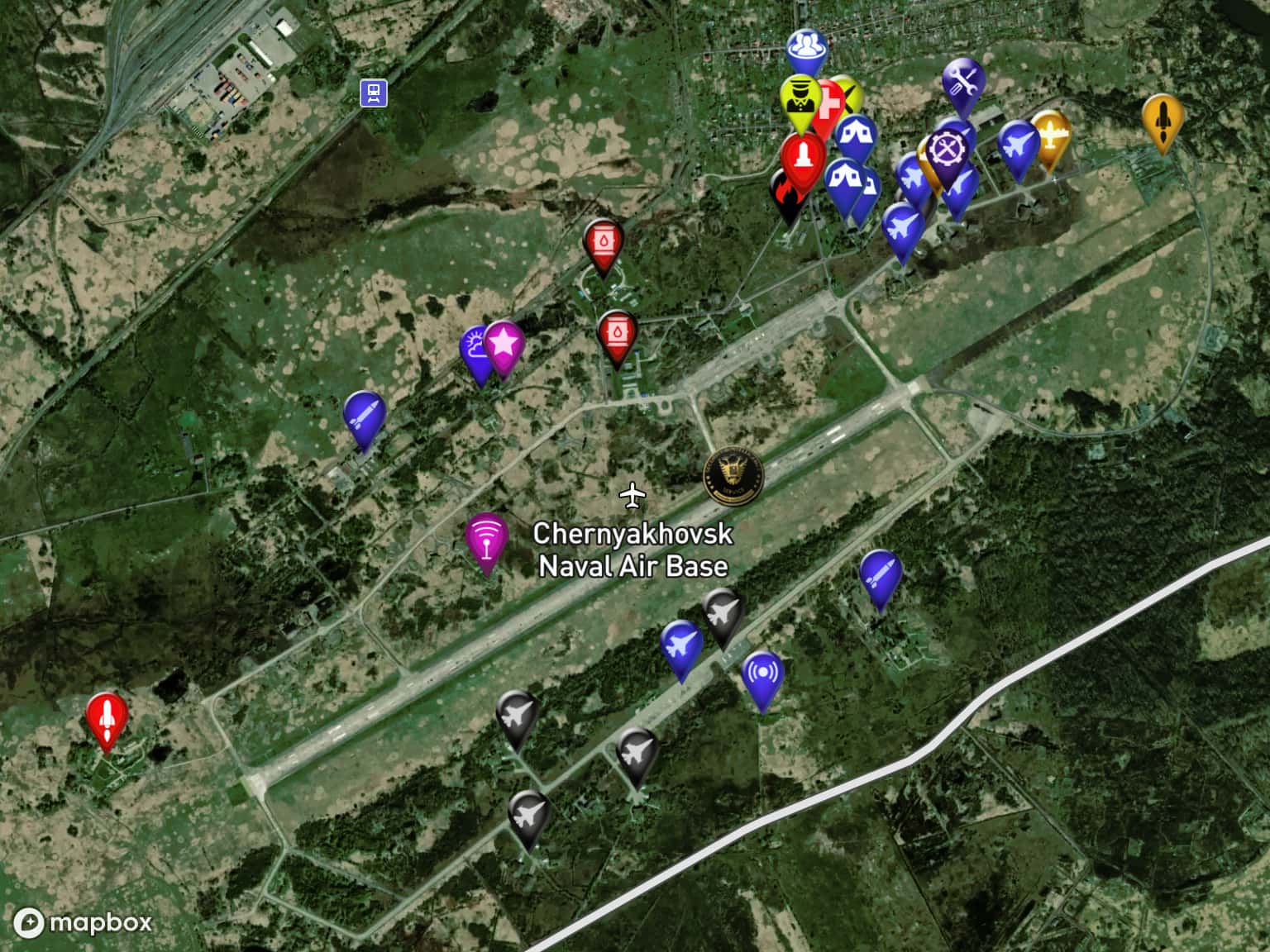The image size is (1270, 952).
Task: Tap the blue people group pin
Action: pos(806,45)
